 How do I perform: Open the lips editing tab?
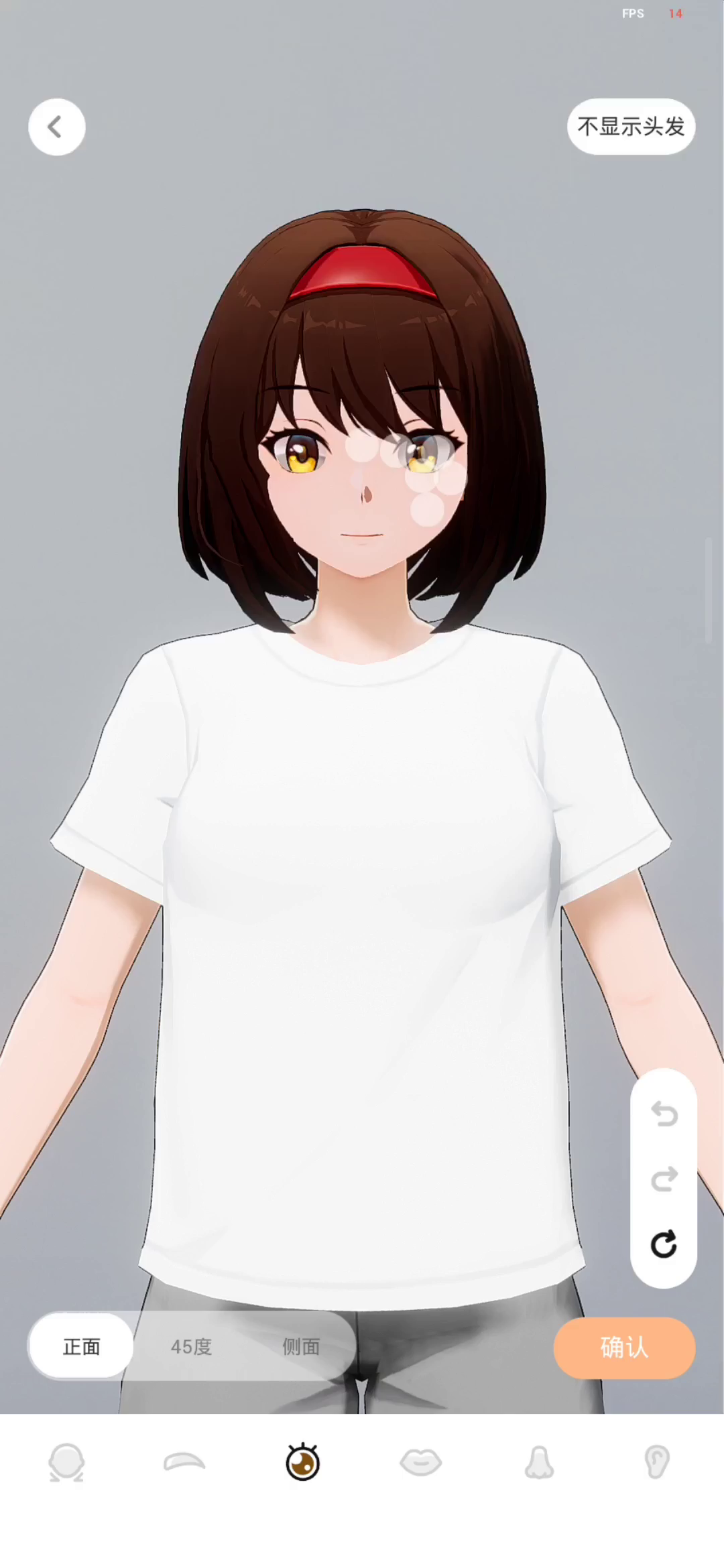pos(420,1461)
